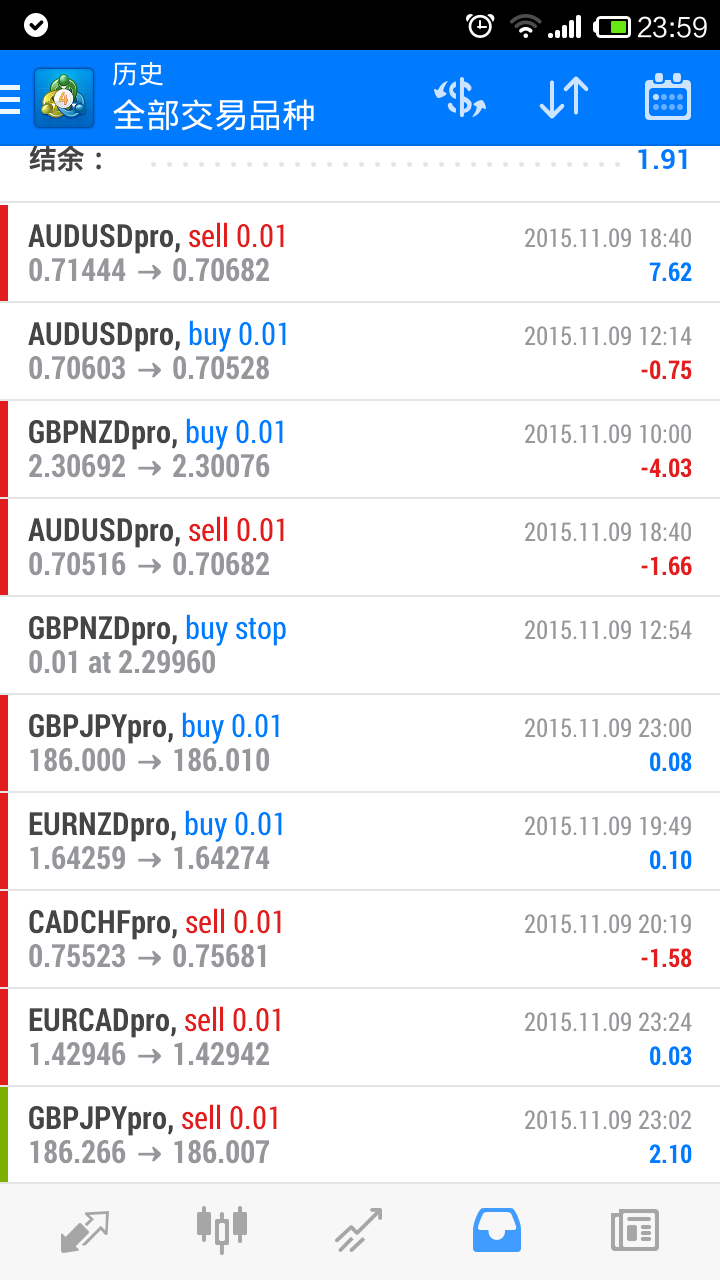Open the AUDUSDpro sell trade with 7.62 profit
Viewport: 720px width, 1280px height.
[x=360, y=253]
